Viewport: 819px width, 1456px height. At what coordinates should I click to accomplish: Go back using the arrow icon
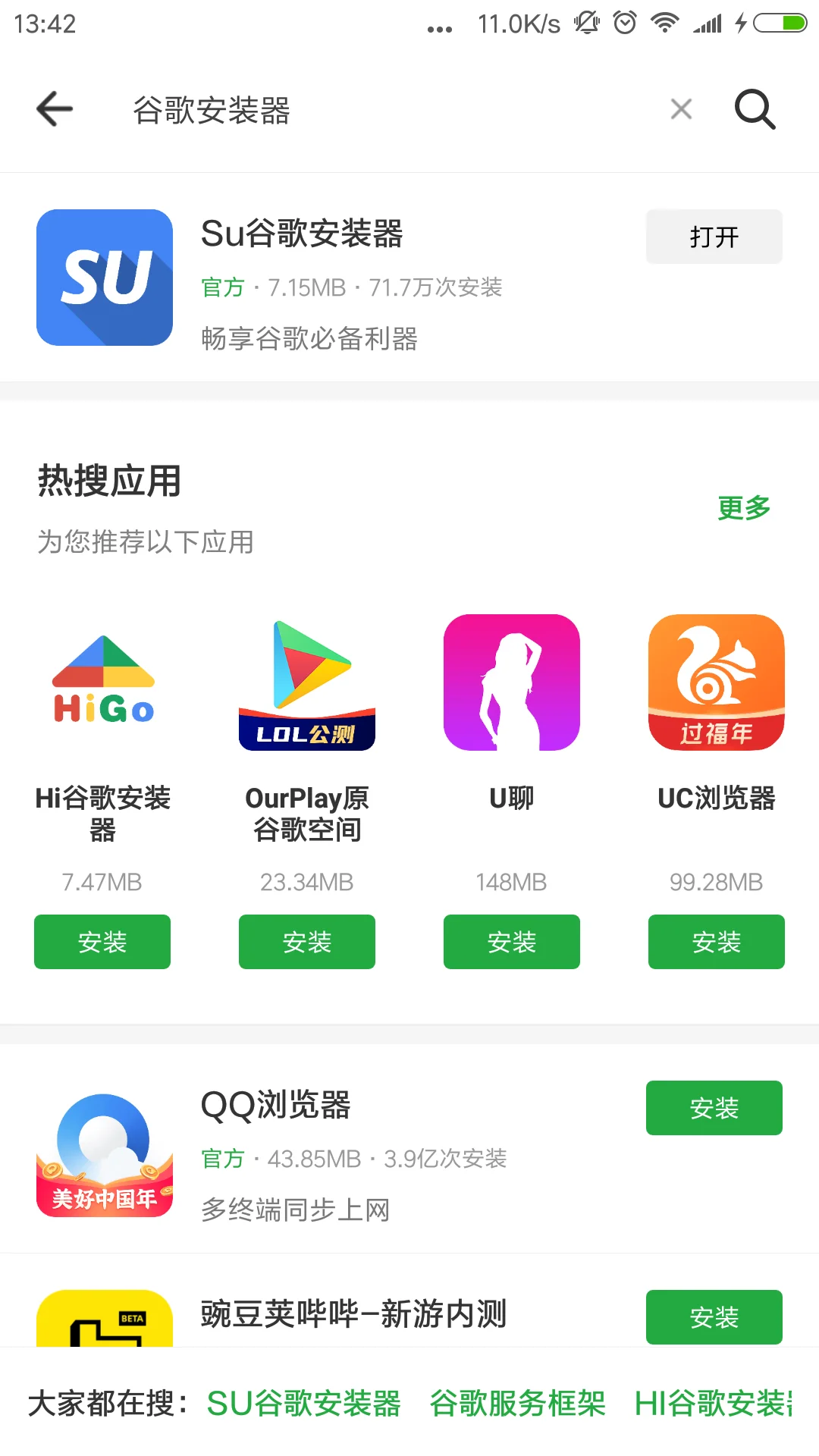(x=55, y=109)
